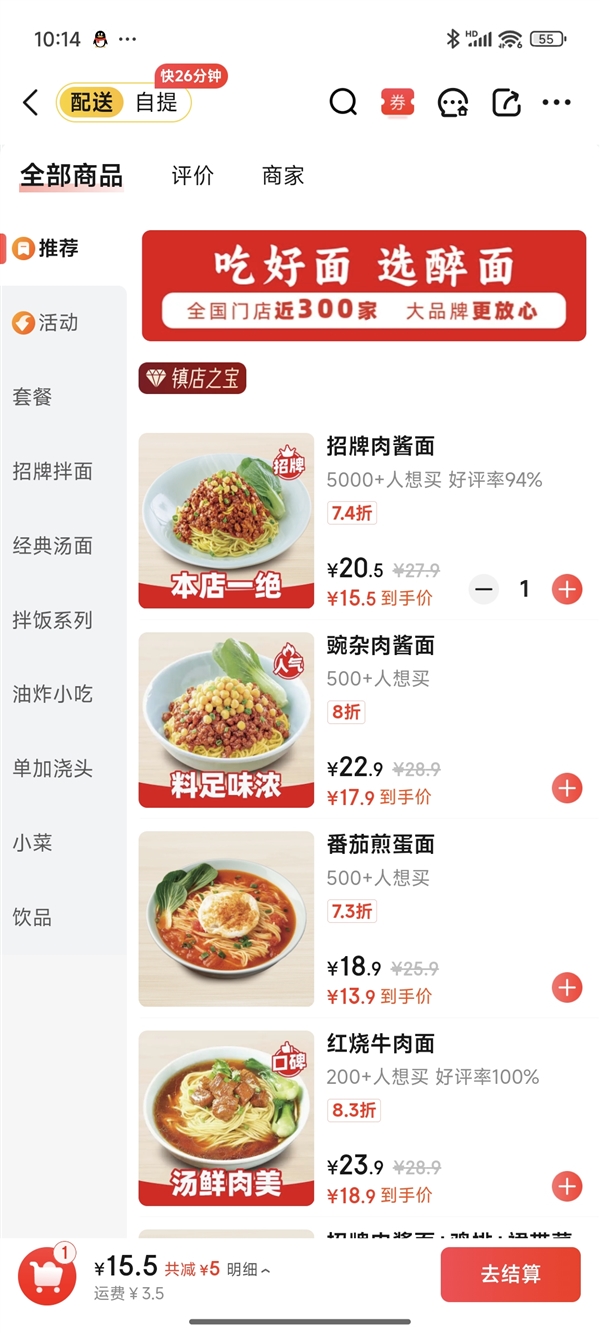This screenshot has height=1333, width=600.
Task: Select the 饮品 category
Action: pyautogui.click(x=32, y=917)
